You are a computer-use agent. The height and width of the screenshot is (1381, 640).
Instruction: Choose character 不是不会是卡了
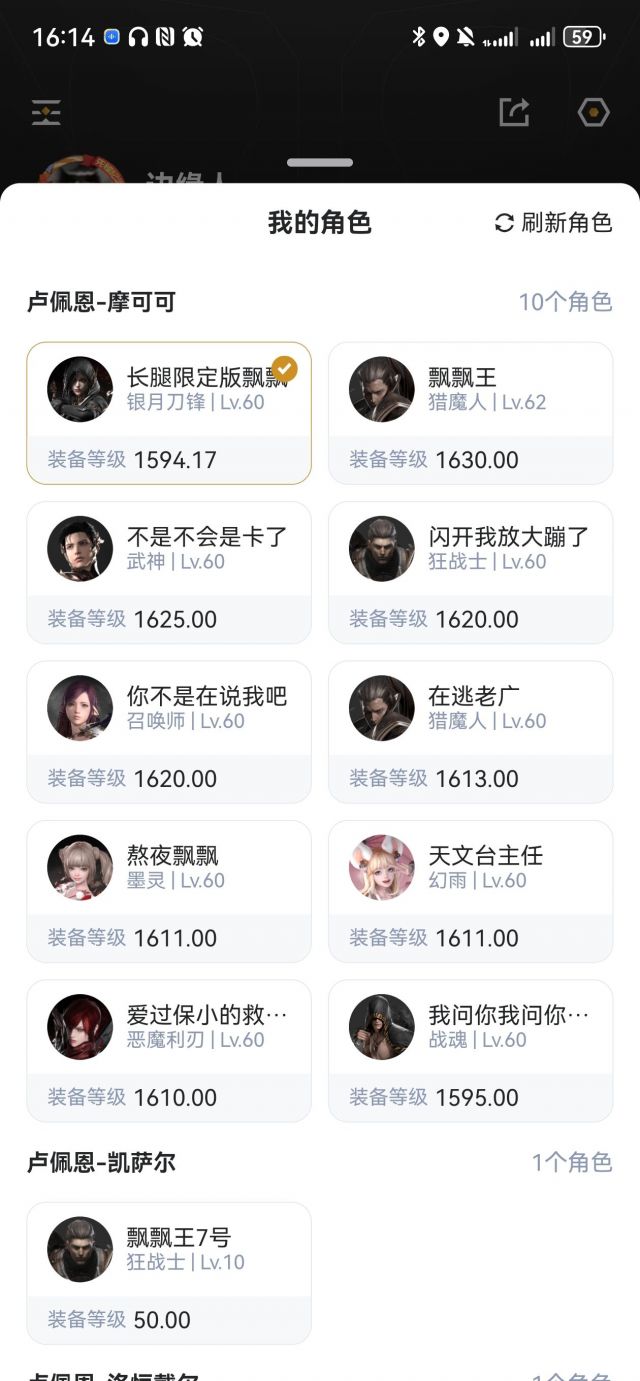coord(169,572)
